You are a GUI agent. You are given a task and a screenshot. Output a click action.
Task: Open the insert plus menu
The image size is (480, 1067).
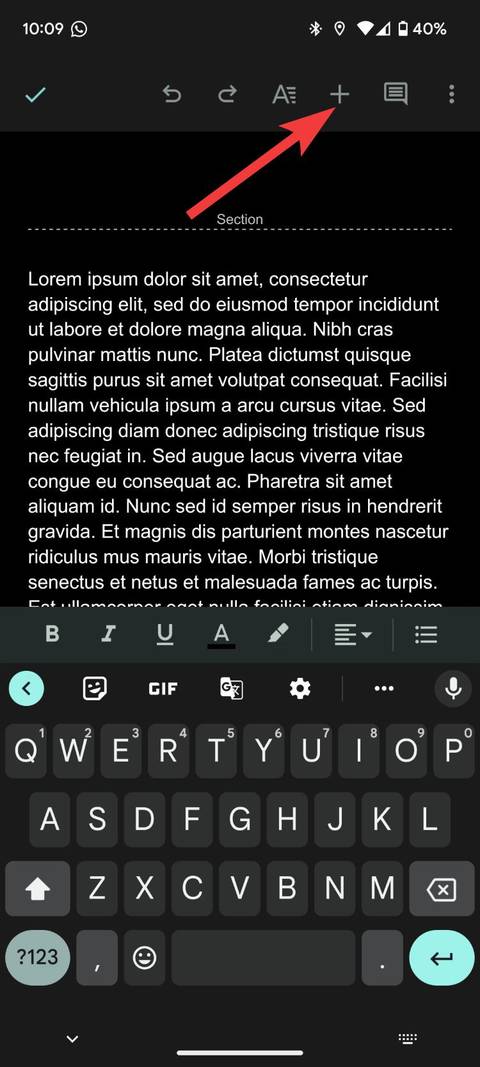point(339,94)
